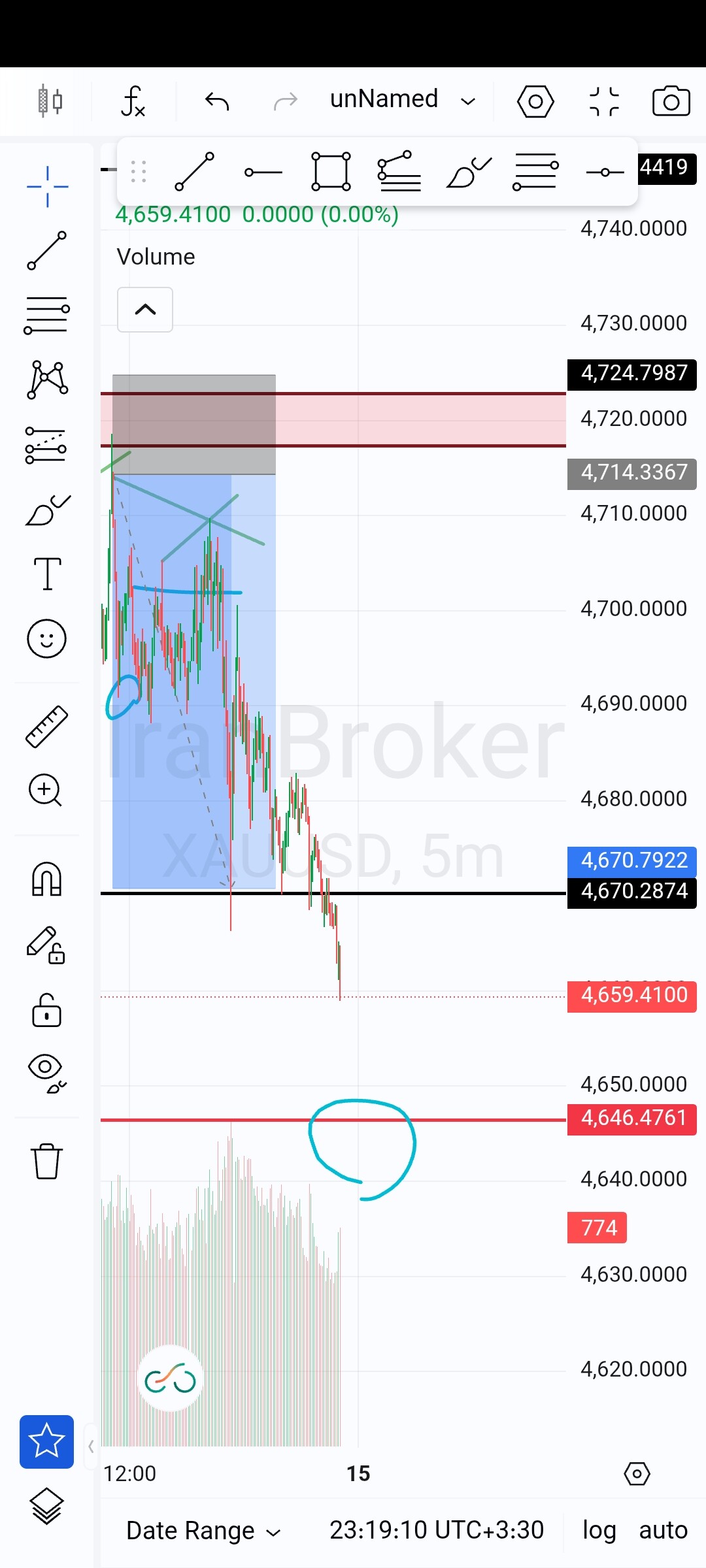The width and height of the screenshot is (706, 1568).
Task: Select the crosshair cursor tool
Action: pos(47,187)
